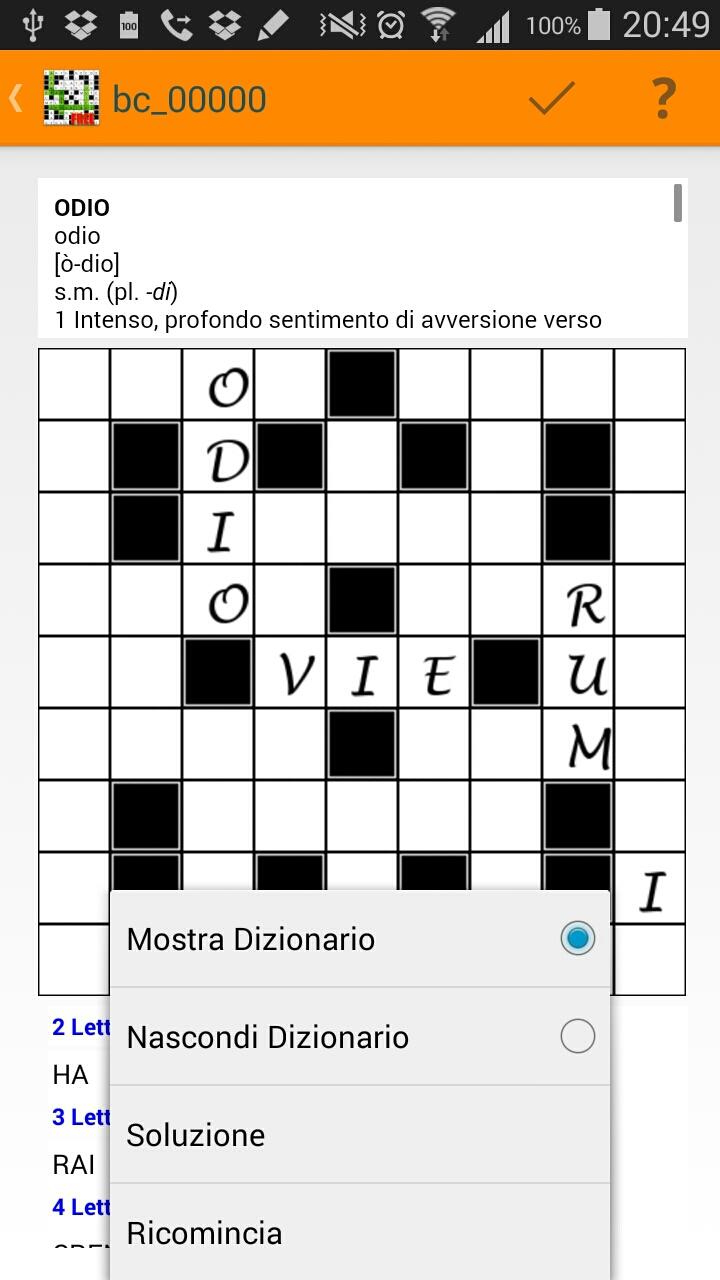Select the top-left empty crossword cell

click(x=74, y=385)
